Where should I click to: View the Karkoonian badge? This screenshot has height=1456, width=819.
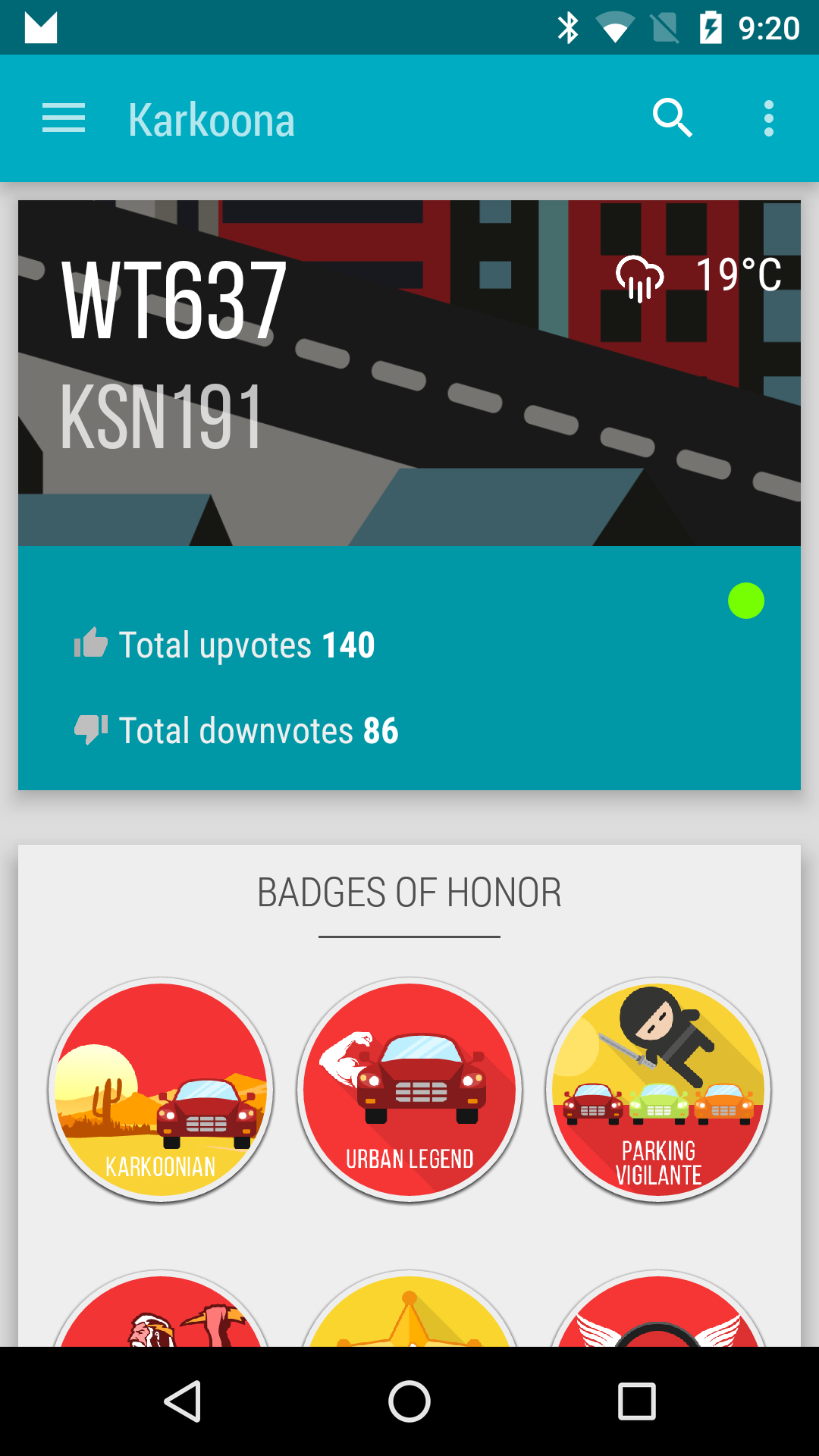click(161, 1090)
